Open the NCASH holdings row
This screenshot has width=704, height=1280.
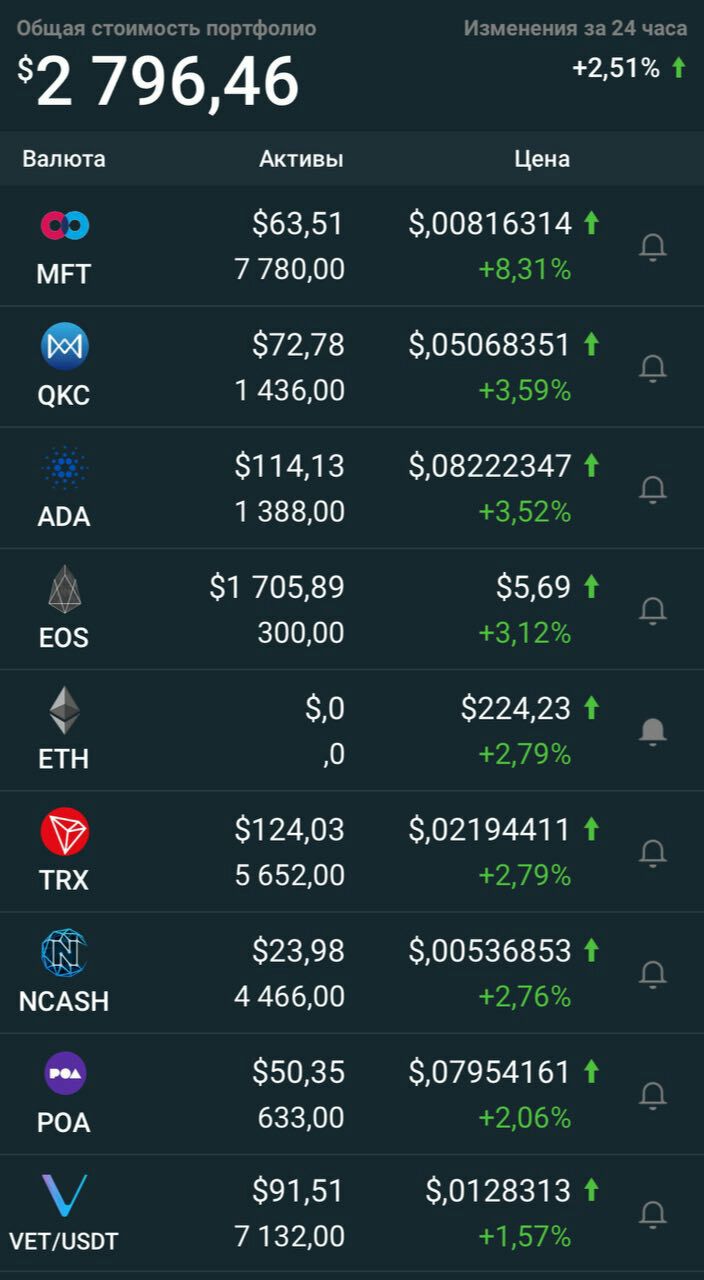352,973
